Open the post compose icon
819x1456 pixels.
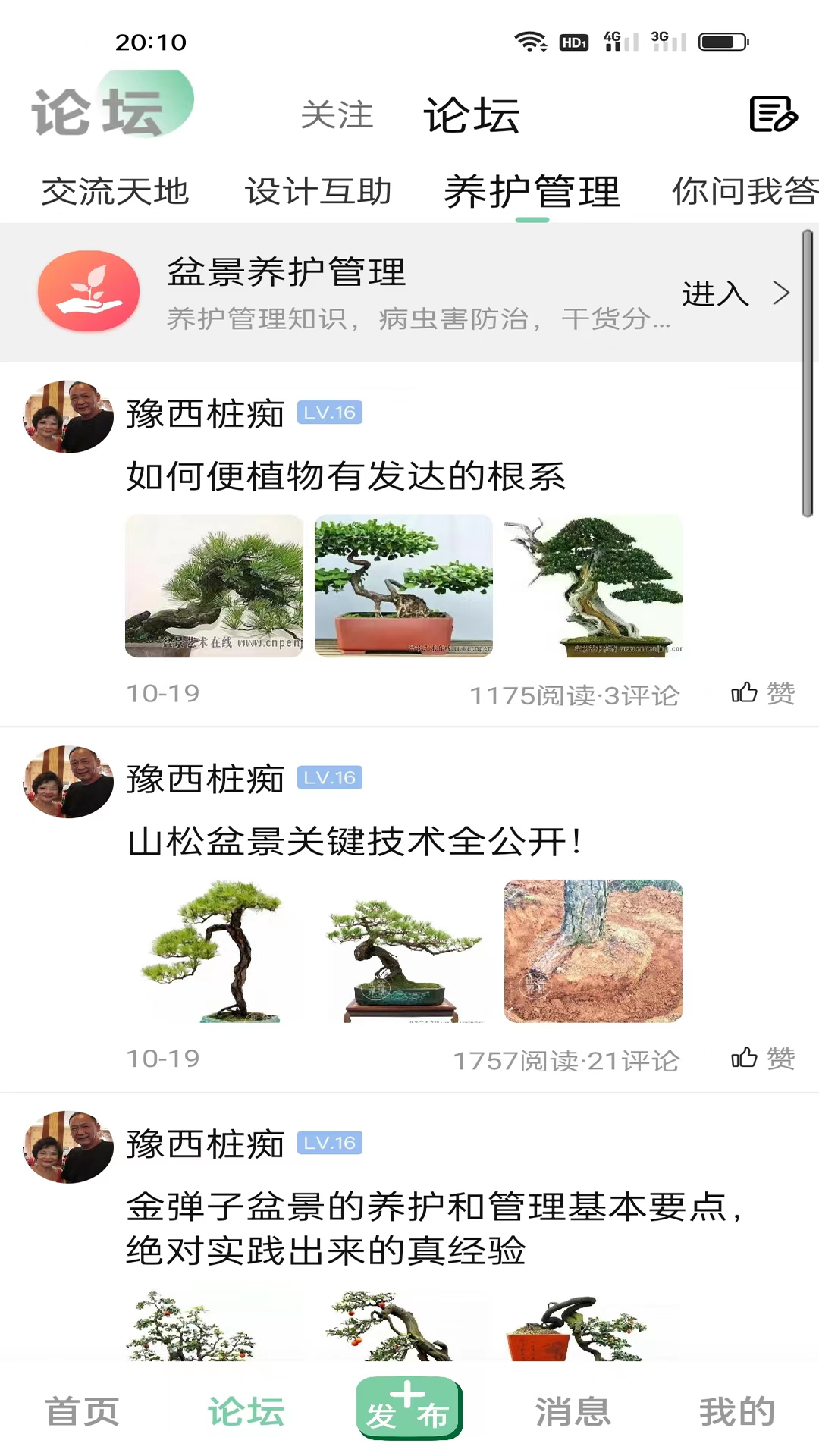(x=773, y=115)
